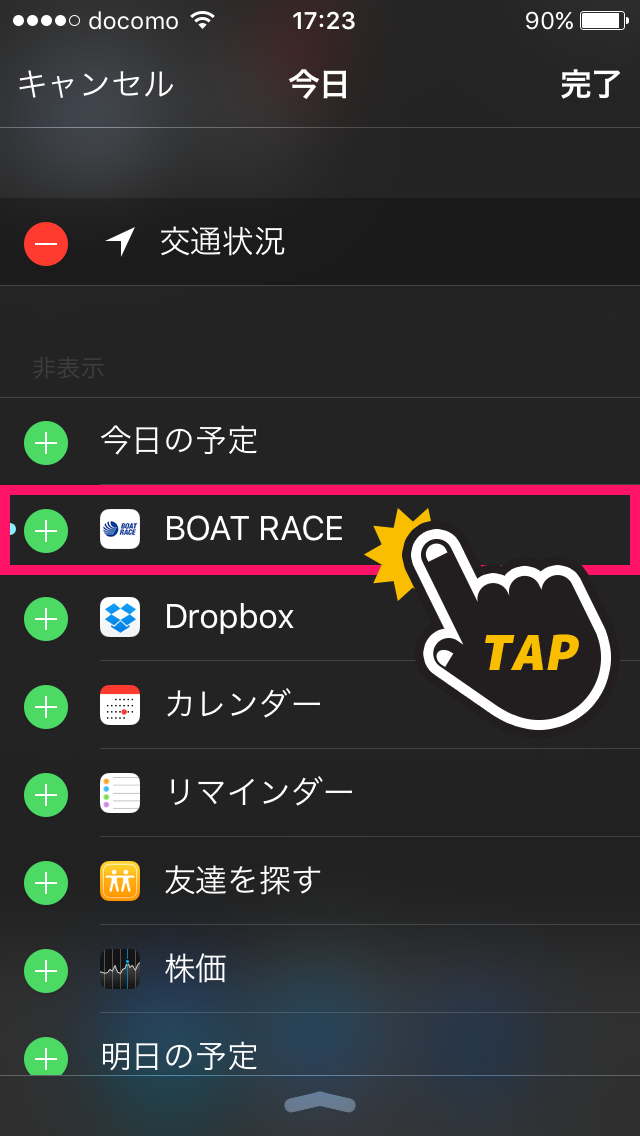Screen dimensions: 640x1136
Task: Add the 株価 widget
Action: click(x=46, y=970)
